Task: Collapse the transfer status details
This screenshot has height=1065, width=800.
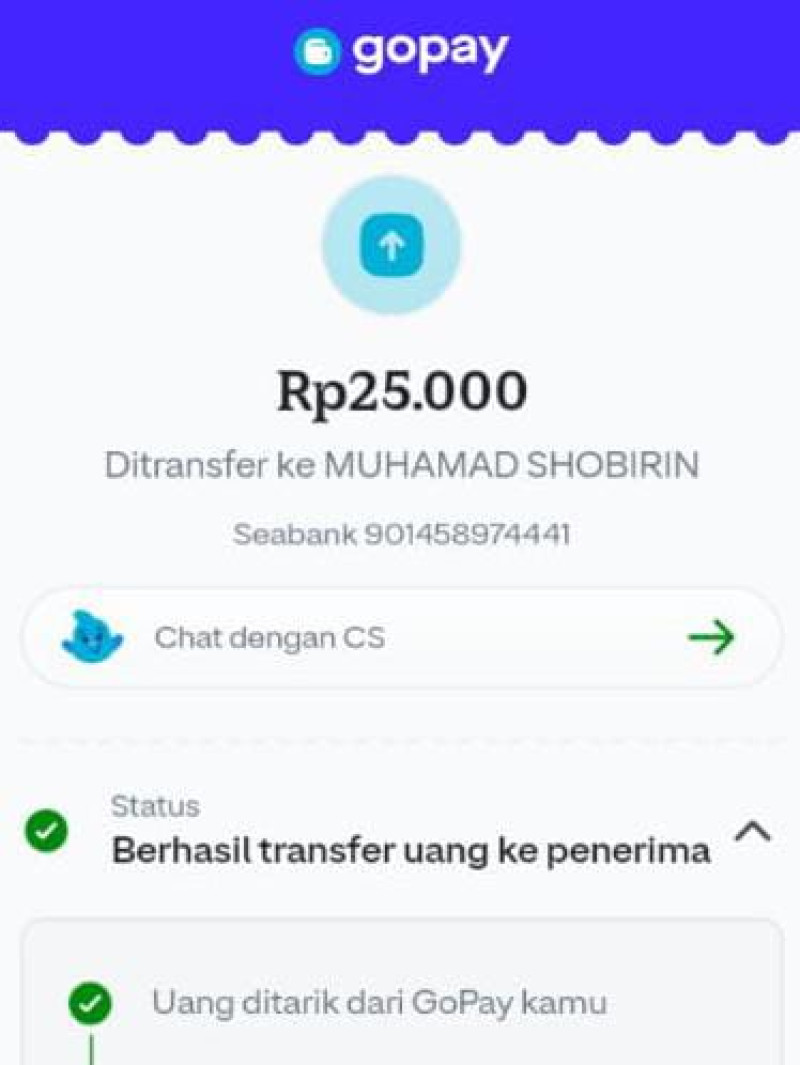Action: coord(753,831)
